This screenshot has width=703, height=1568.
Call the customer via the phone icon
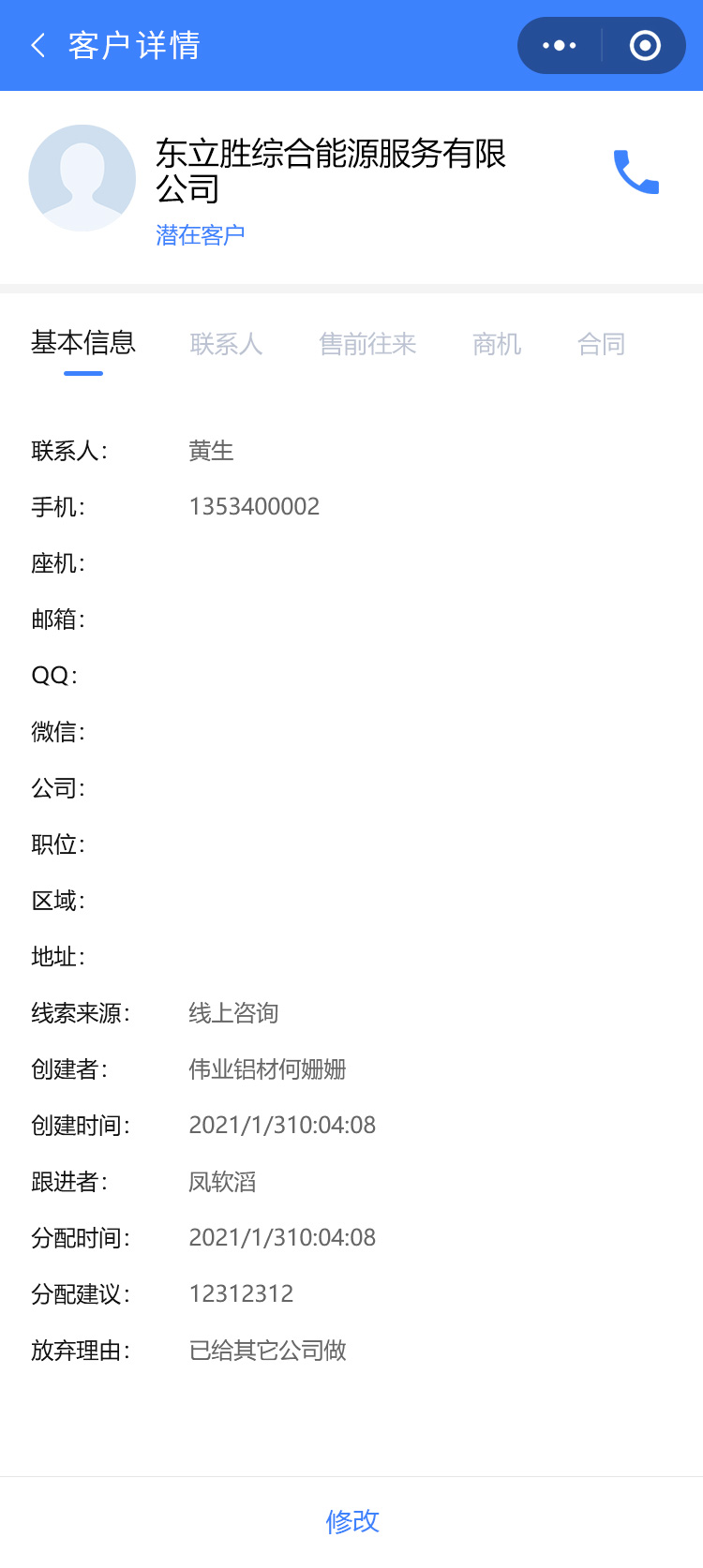pyautogui.click(x=636, y=172)
